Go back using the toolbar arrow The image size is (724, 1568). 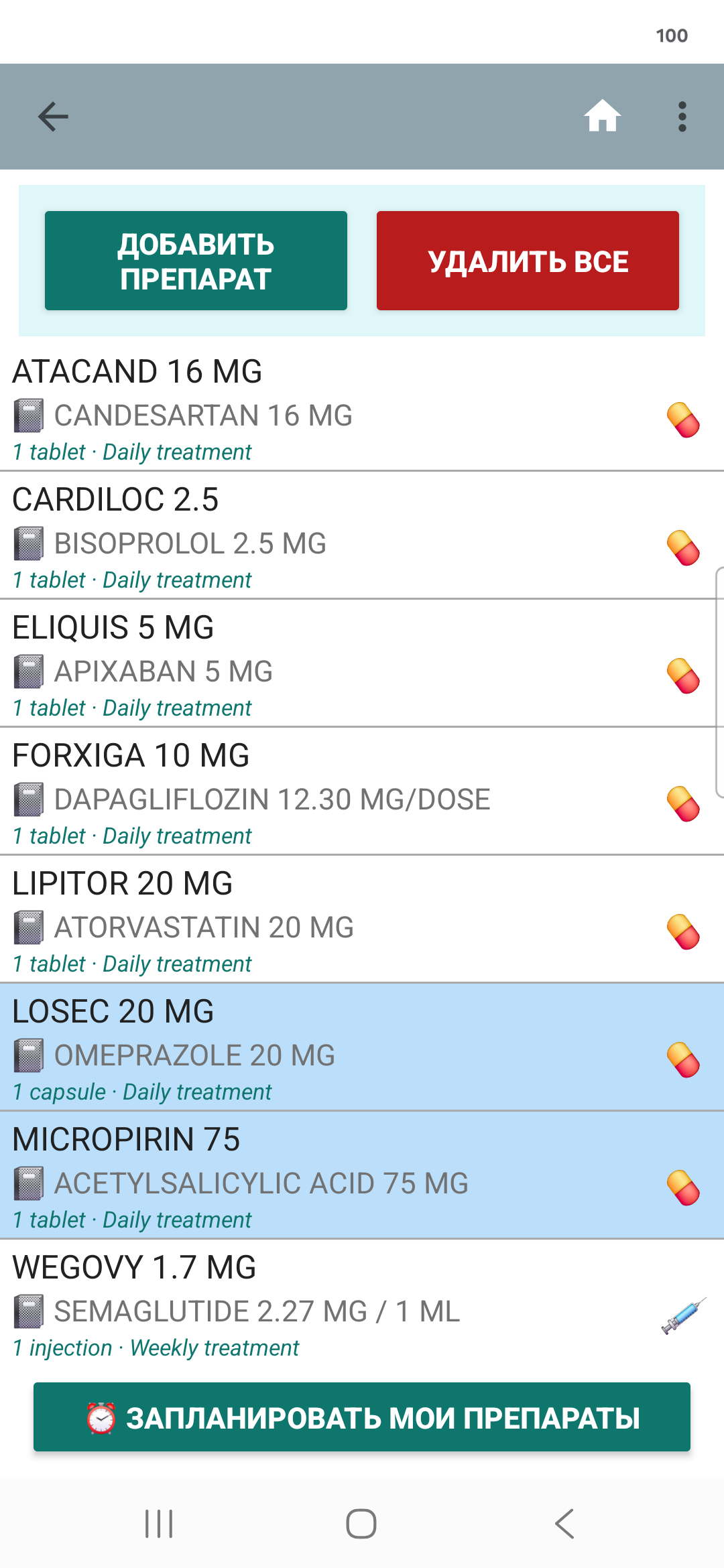pyautogui.click(x=53, y=117)
